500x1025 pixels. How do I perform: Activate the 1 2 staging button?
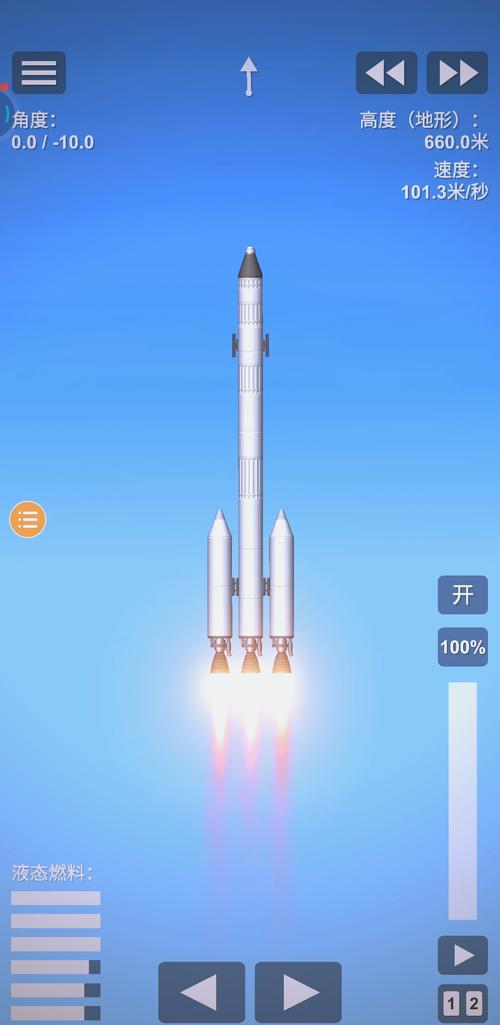tap(463, 1003)
